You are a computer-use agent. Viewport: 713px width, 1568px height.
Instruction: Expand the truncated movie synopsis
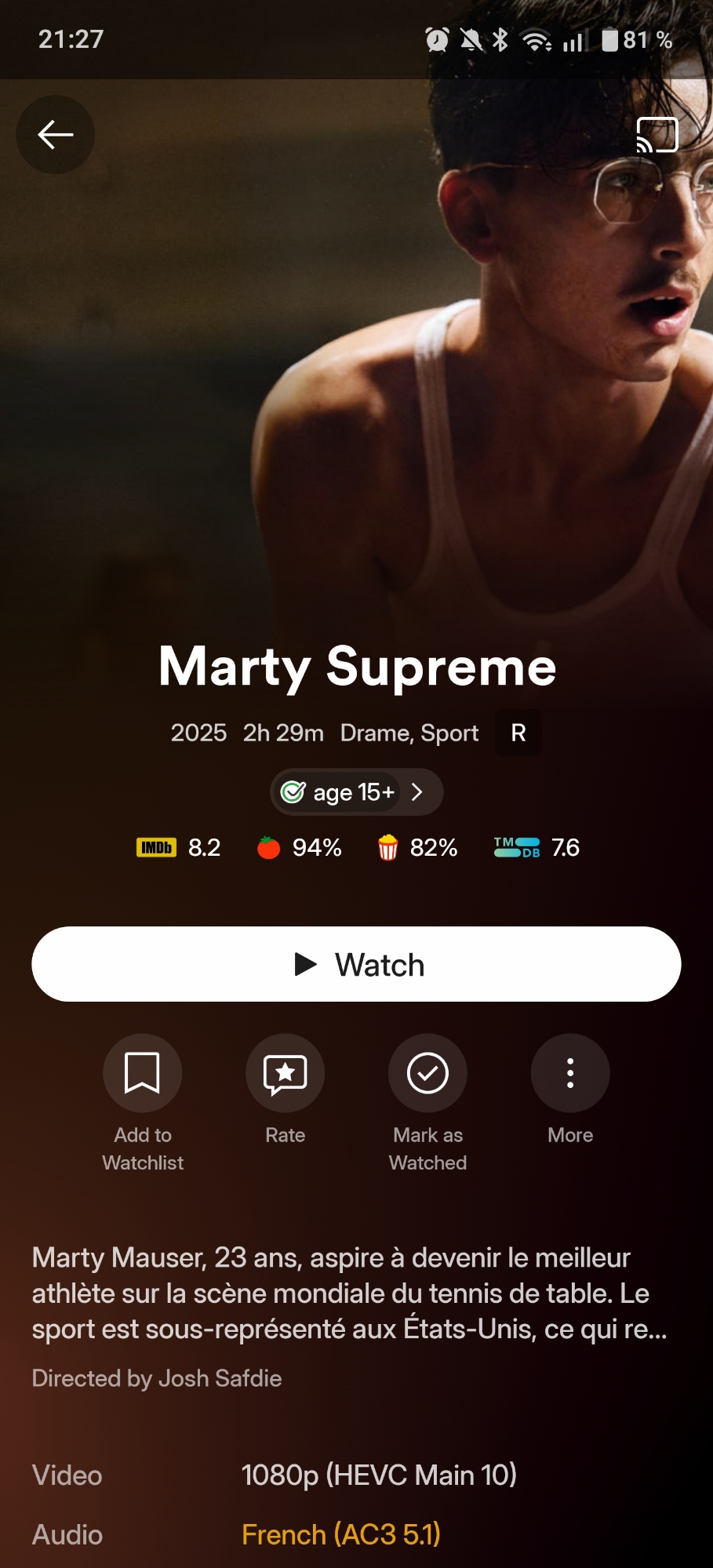[350, 1293]
